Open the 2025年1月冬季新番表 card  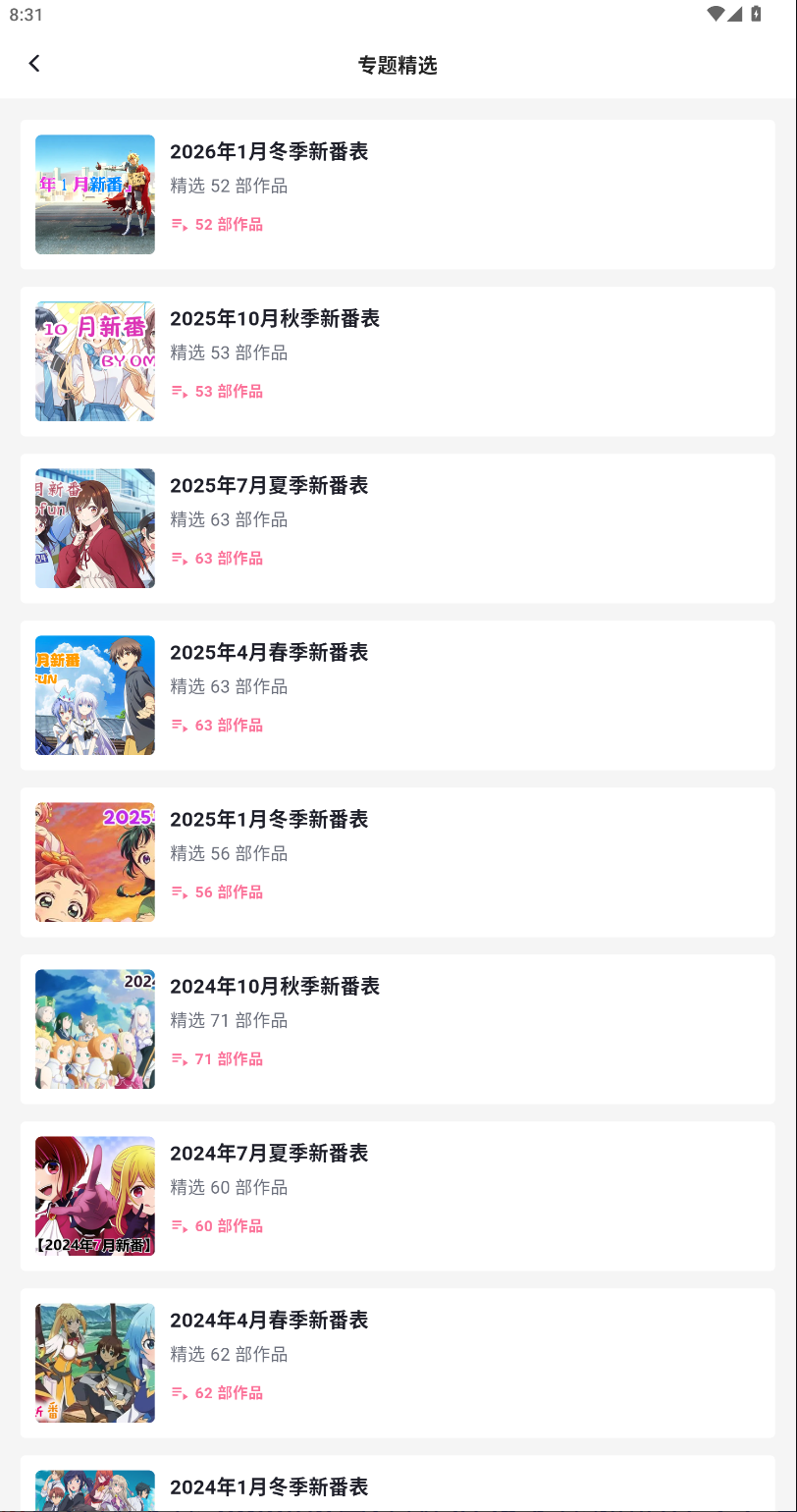[x=398, y=861]
